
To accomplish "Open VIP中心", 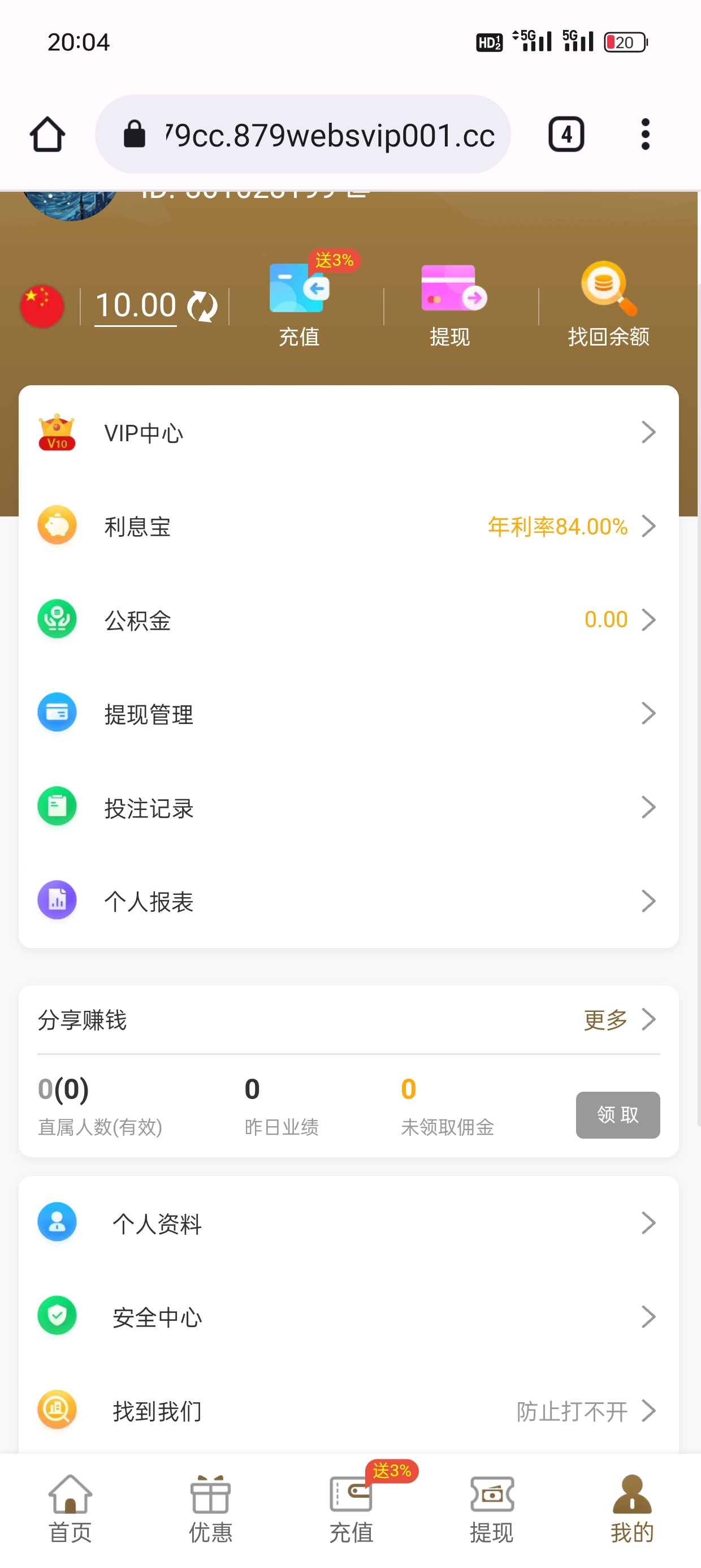I will click(348, 433).
